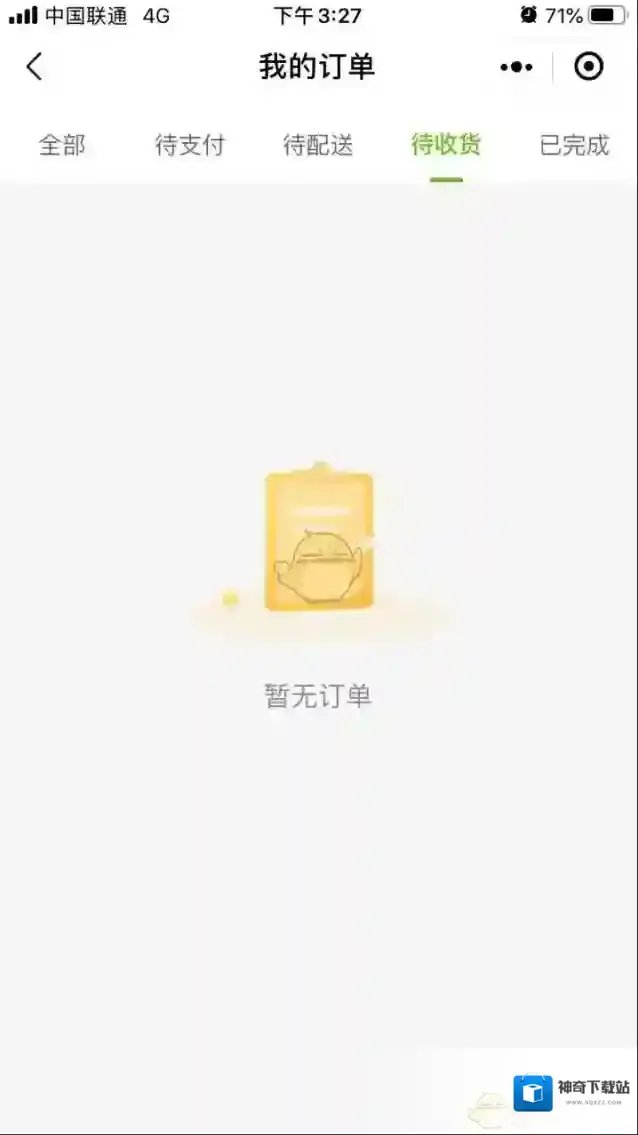Switch to the 全部 orders tab
638x1135 pixels.
(62, 145)
